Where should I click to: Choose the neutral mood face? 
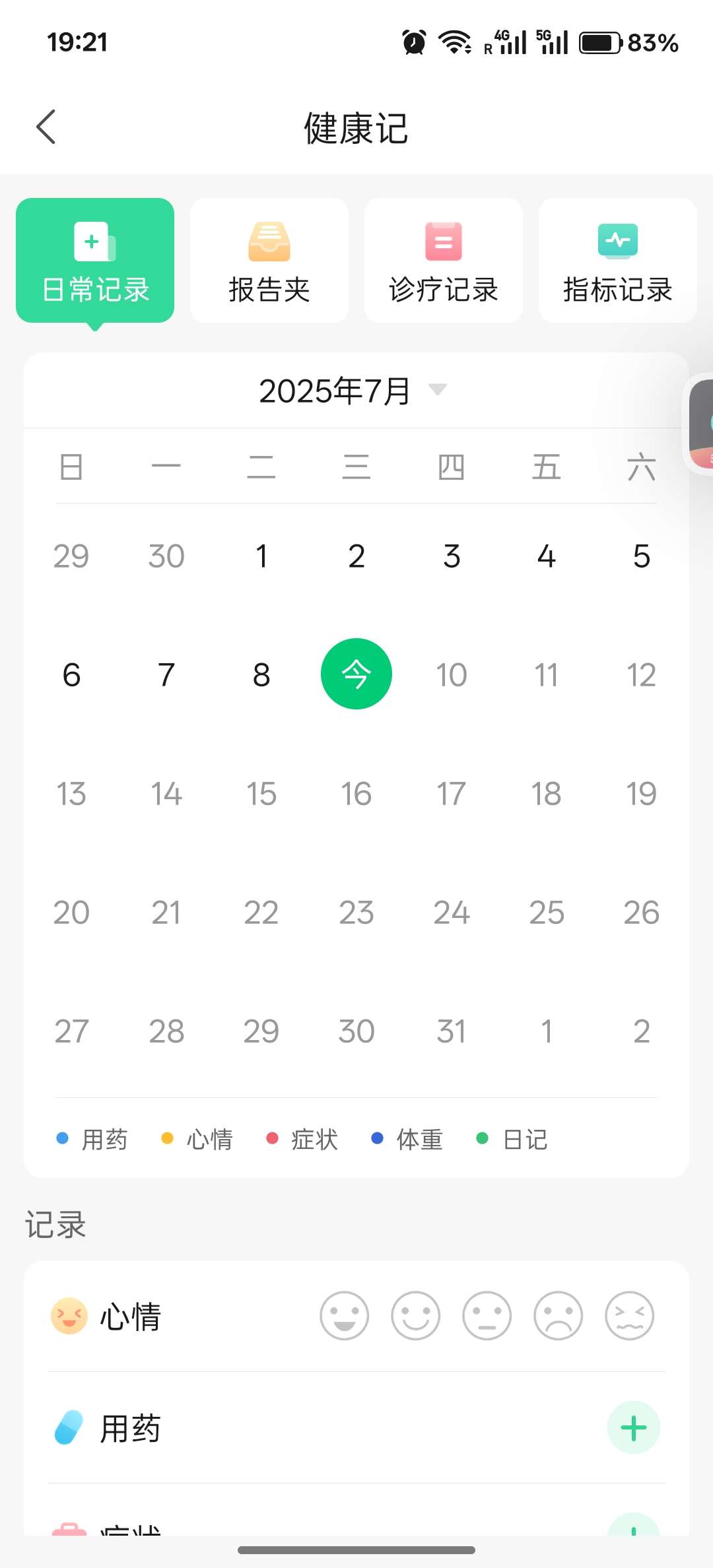point(487,1315)
